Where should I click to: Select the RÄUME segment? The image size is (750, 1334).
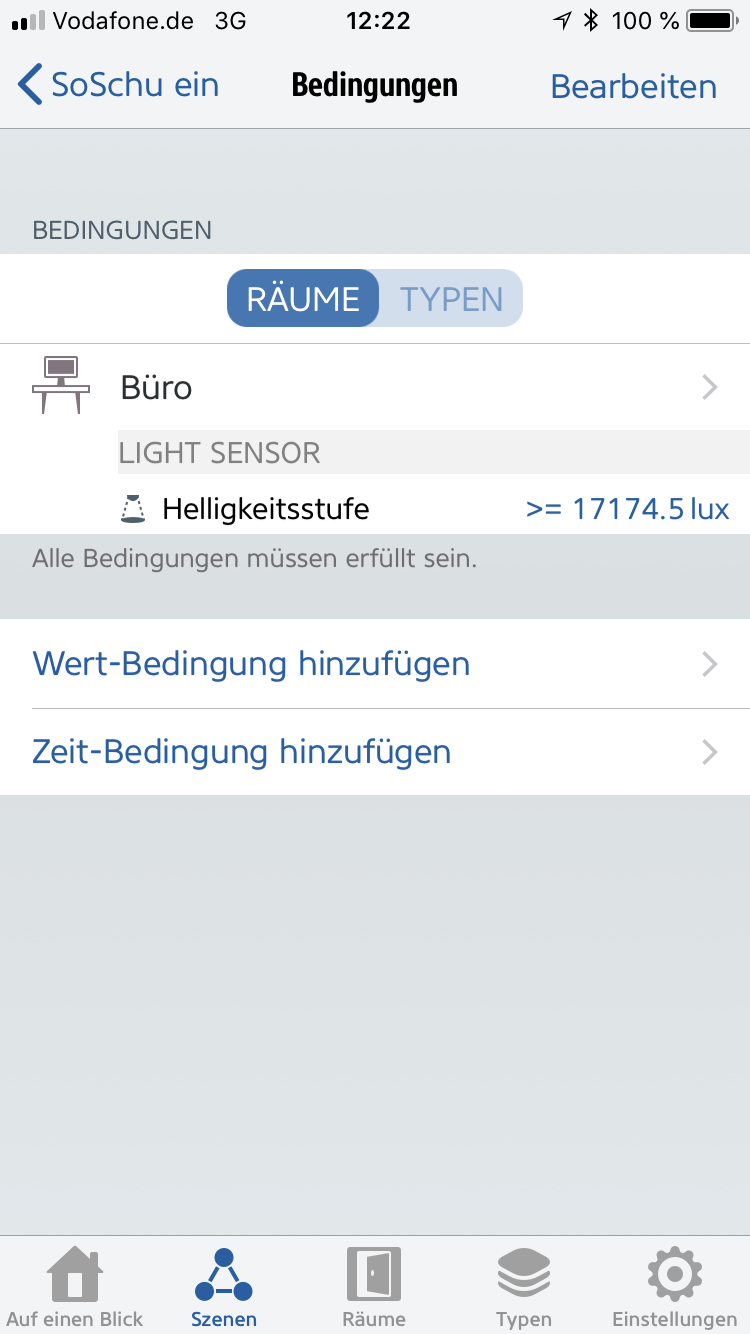point(303,299)
